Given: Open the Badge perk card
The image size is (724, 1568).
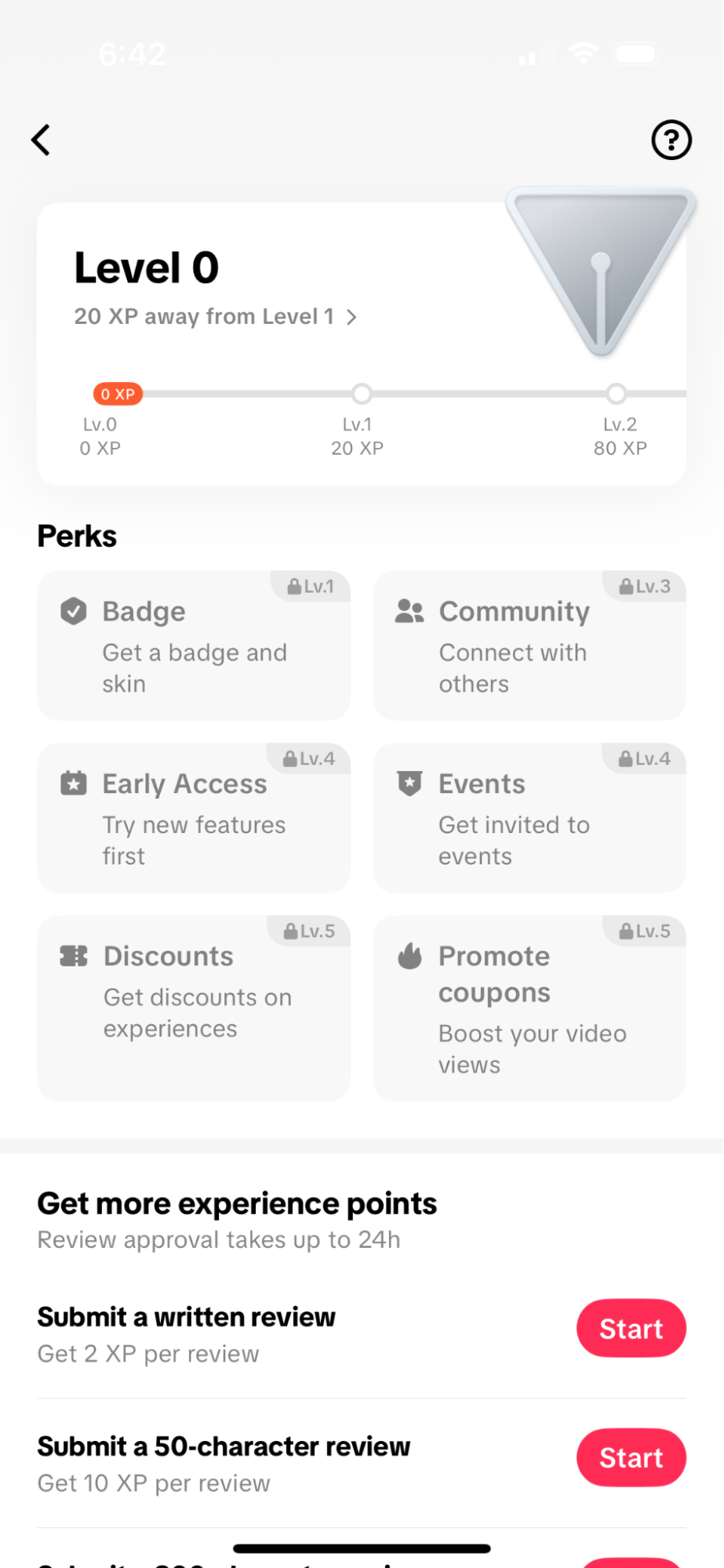Looking at the screenshot, I should (193, 645).
